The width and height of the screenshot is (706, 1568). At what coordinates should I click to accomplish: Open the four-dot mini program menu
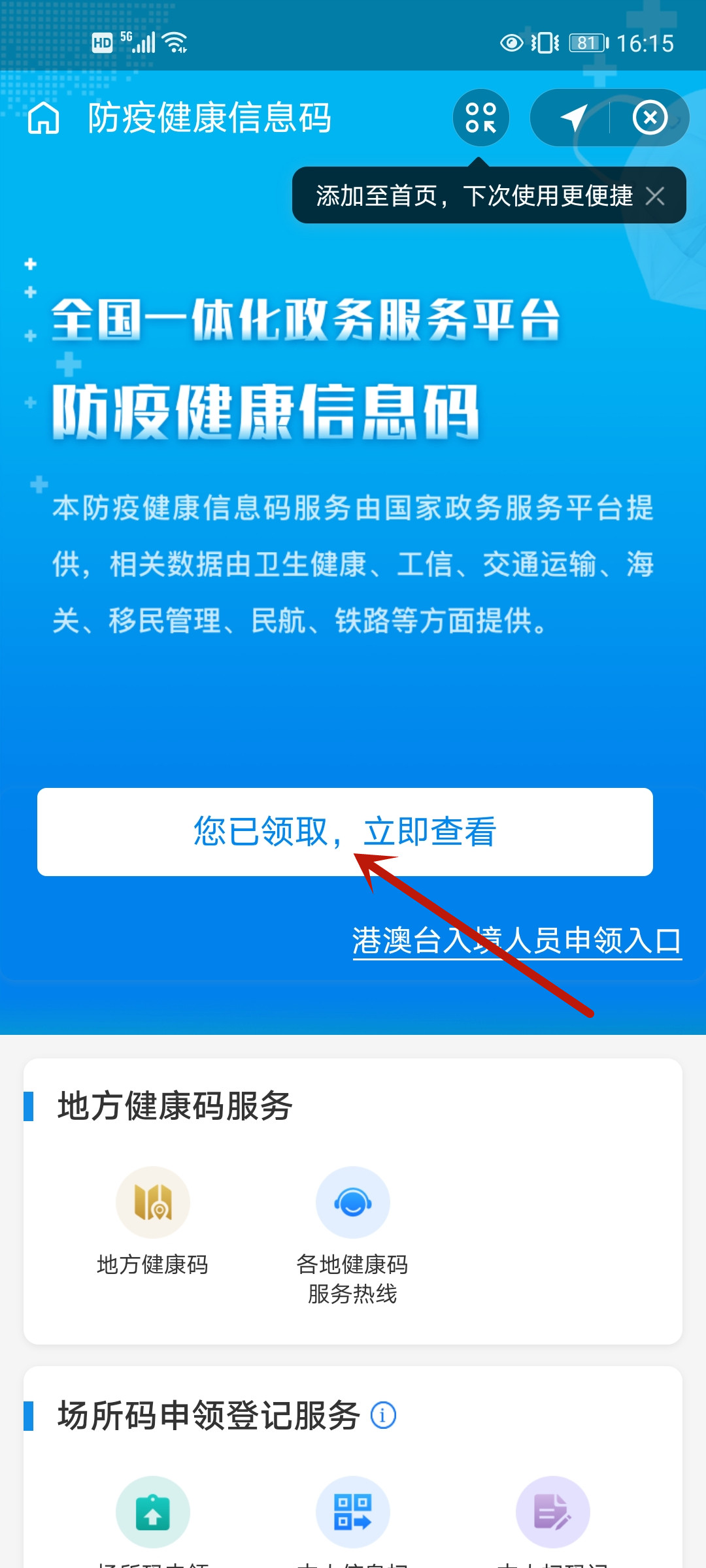481,118
